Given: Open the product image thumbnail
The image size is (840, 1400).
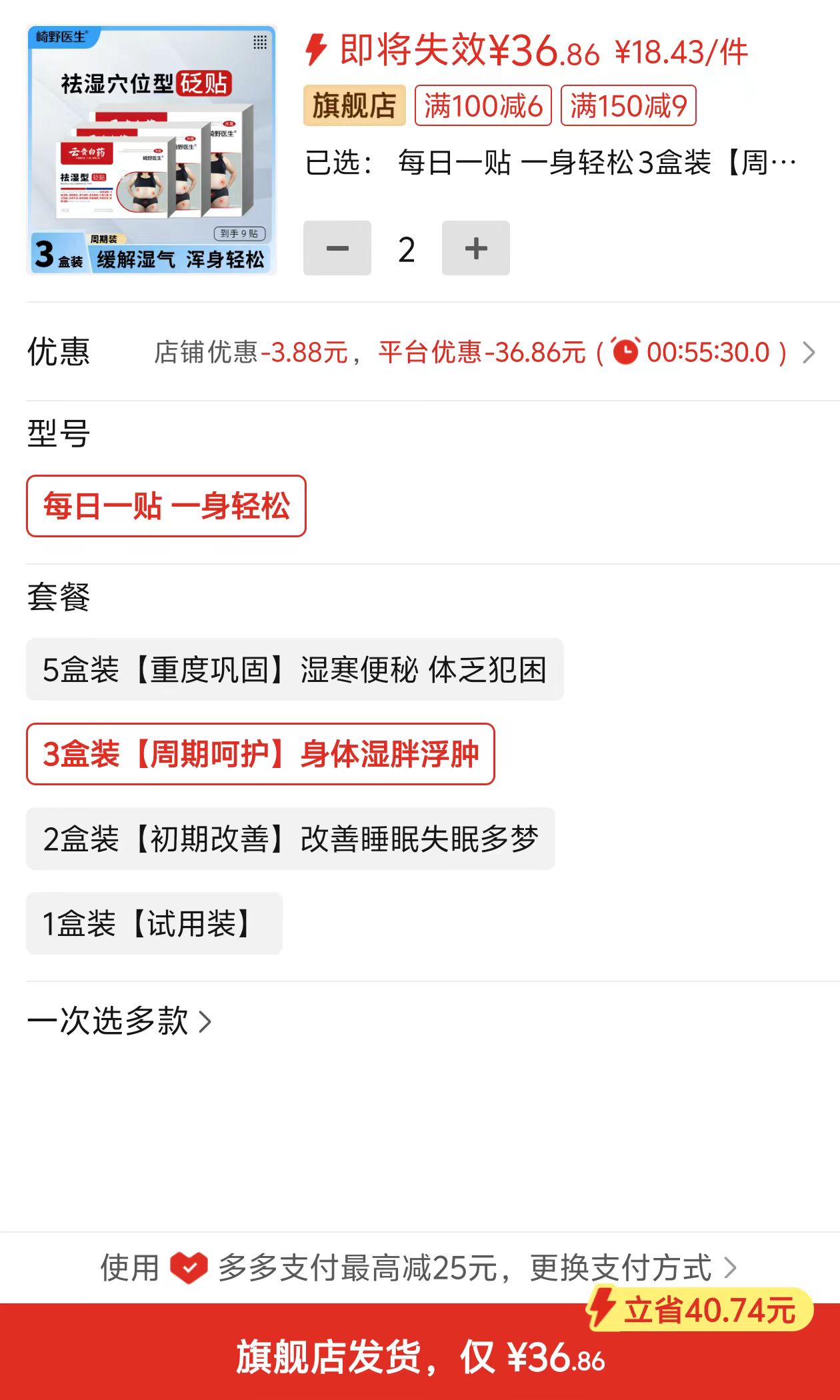Looking at the screenshot, I should [151, 150].
